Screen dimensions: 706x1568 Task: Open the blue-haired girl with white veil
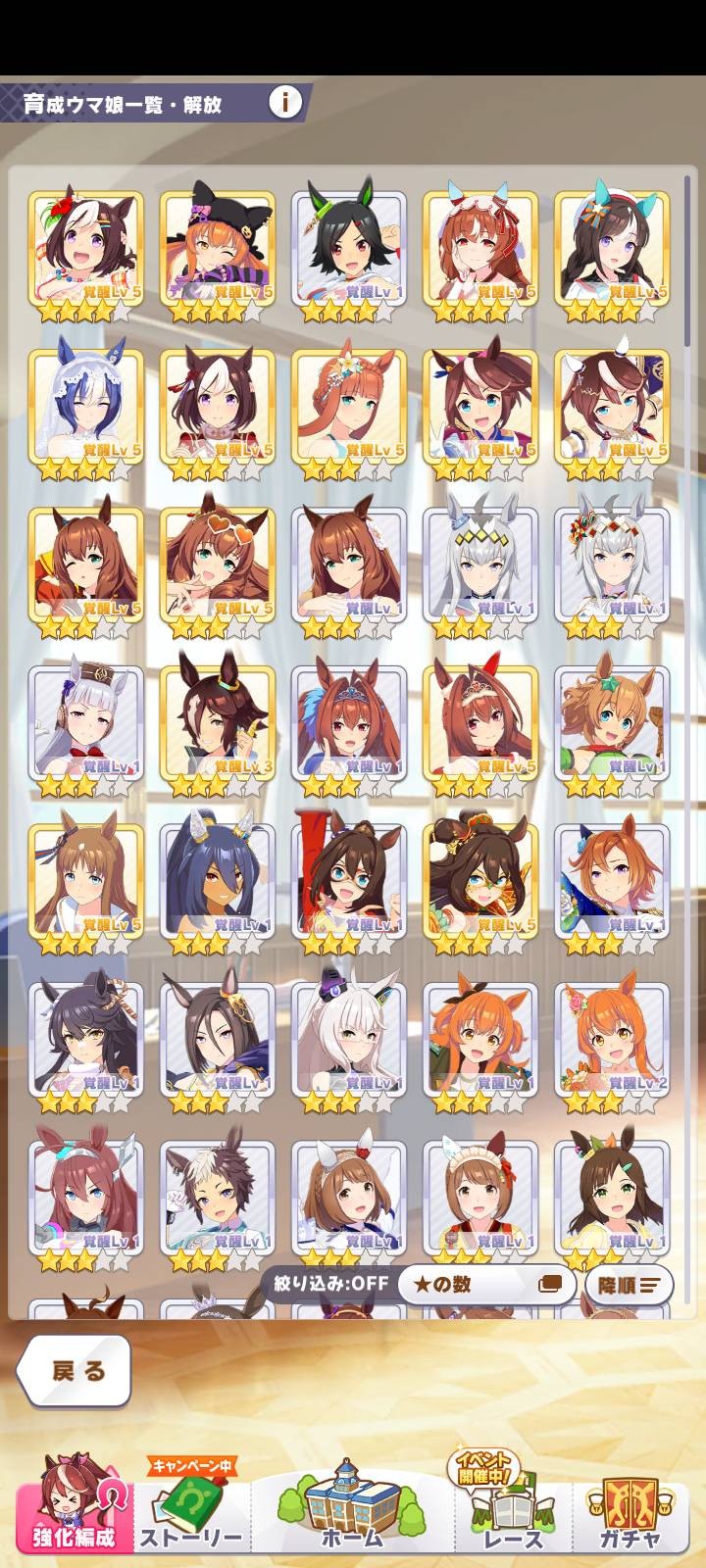(86, 404)
